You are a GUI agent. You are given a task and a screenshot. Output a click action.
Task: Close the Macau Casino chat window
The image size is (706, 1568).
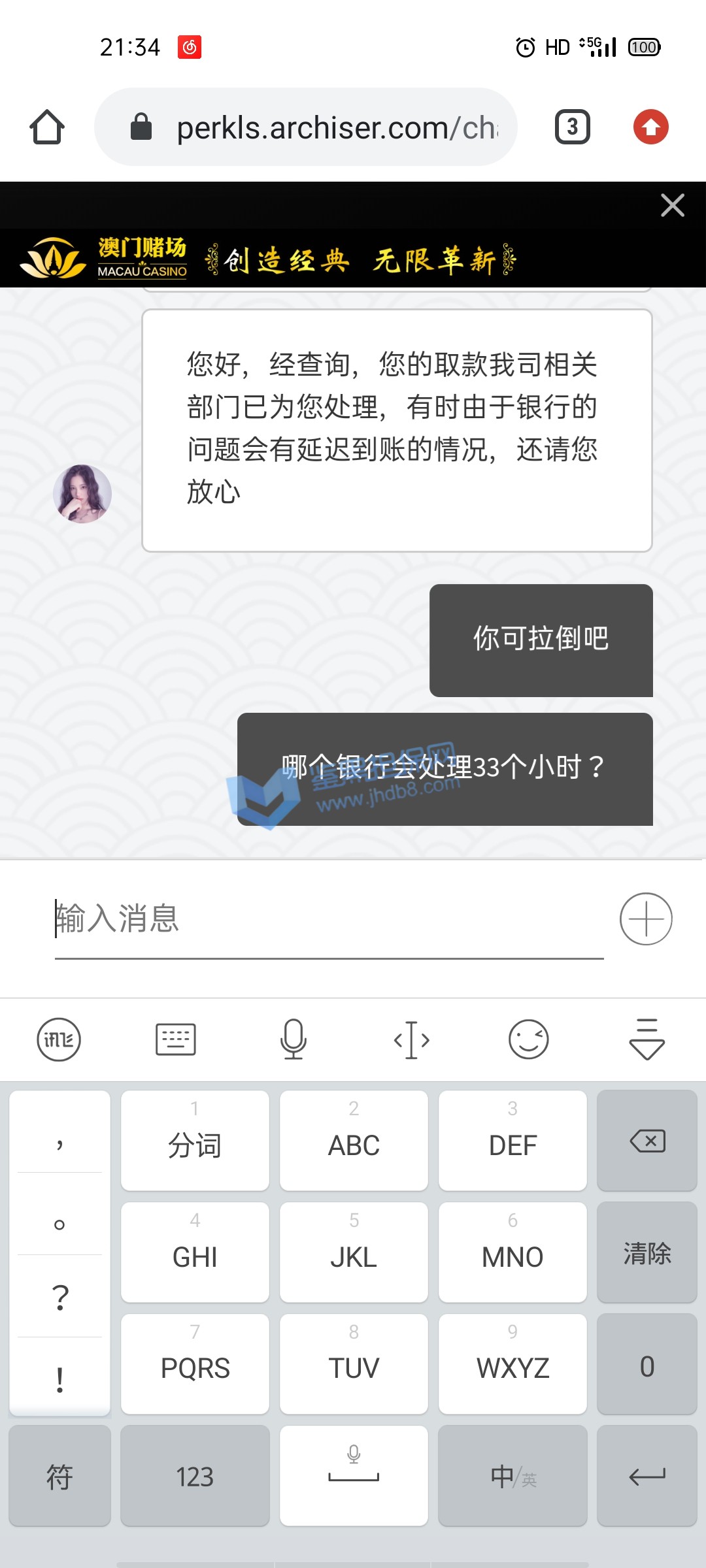(x=672, y=205)
